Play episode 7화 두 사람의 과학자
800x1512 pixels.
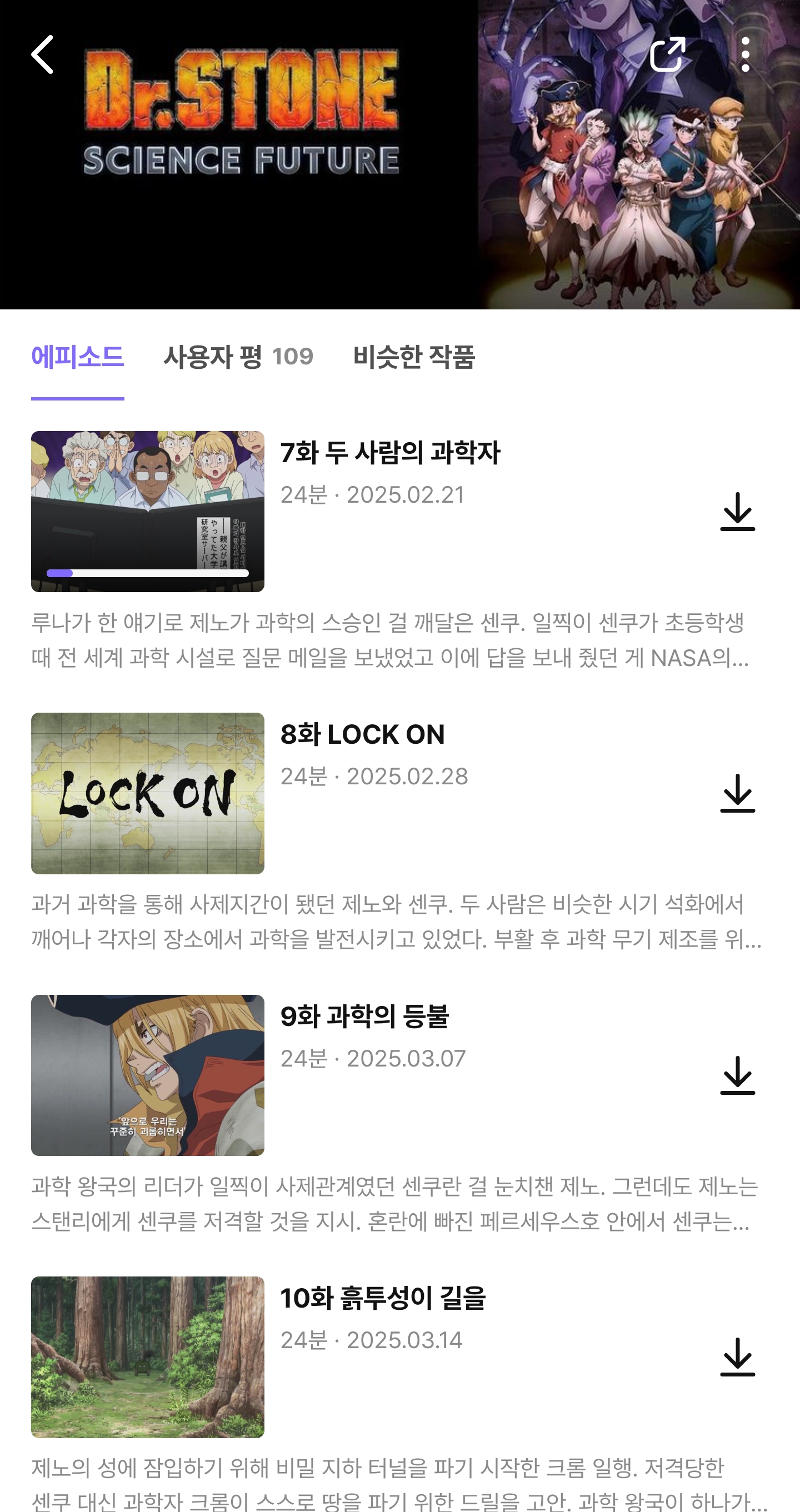click(147, 511)
